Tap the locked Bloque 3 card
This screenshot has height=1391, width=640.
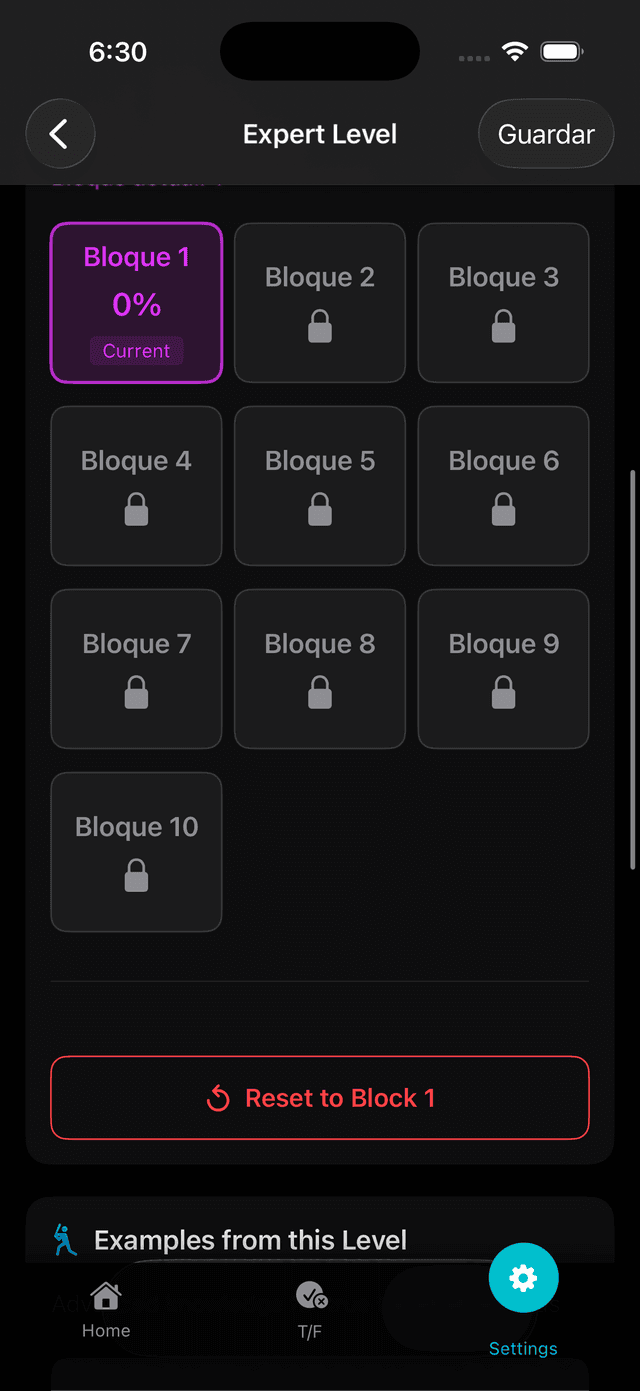pyautogui.click(x=503, y=303)
